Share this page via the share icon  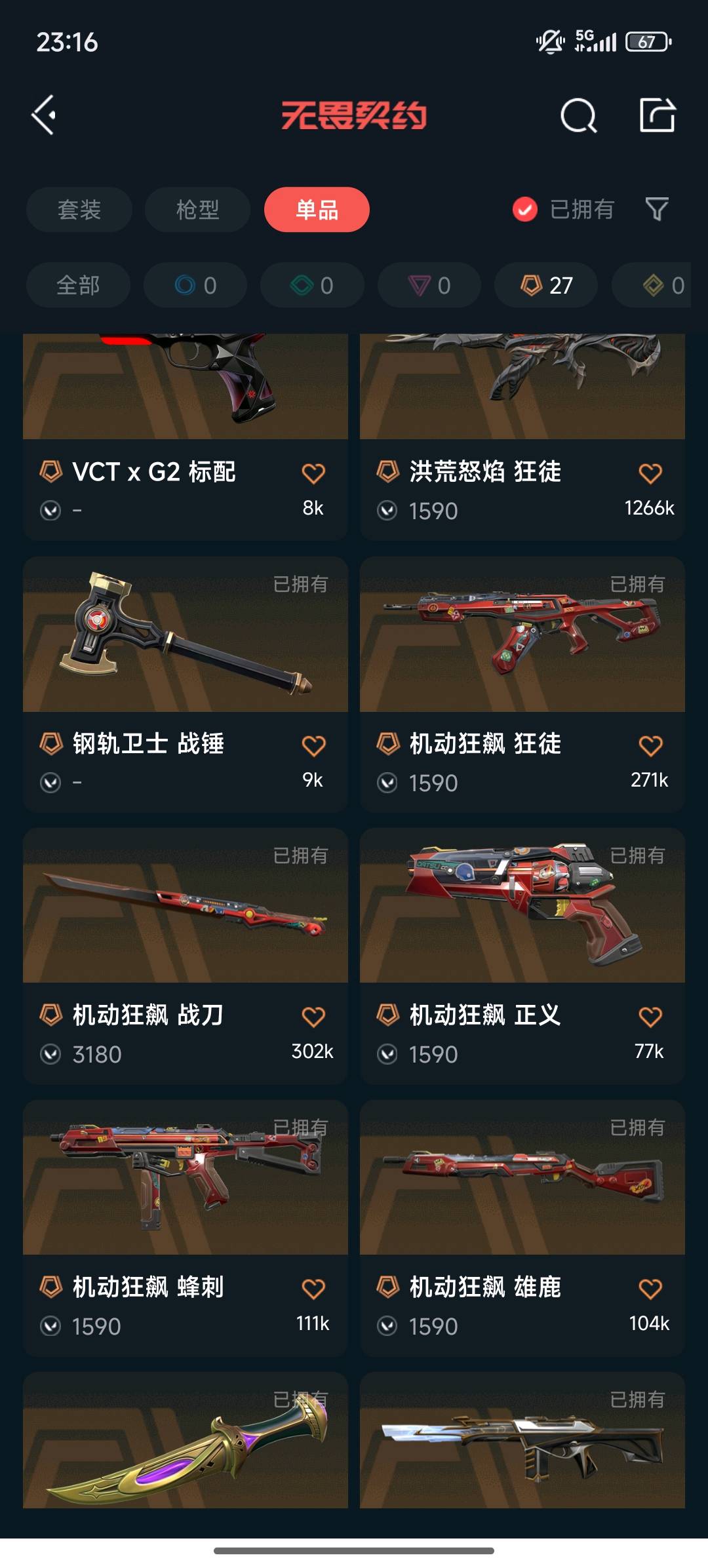(657, 115)
